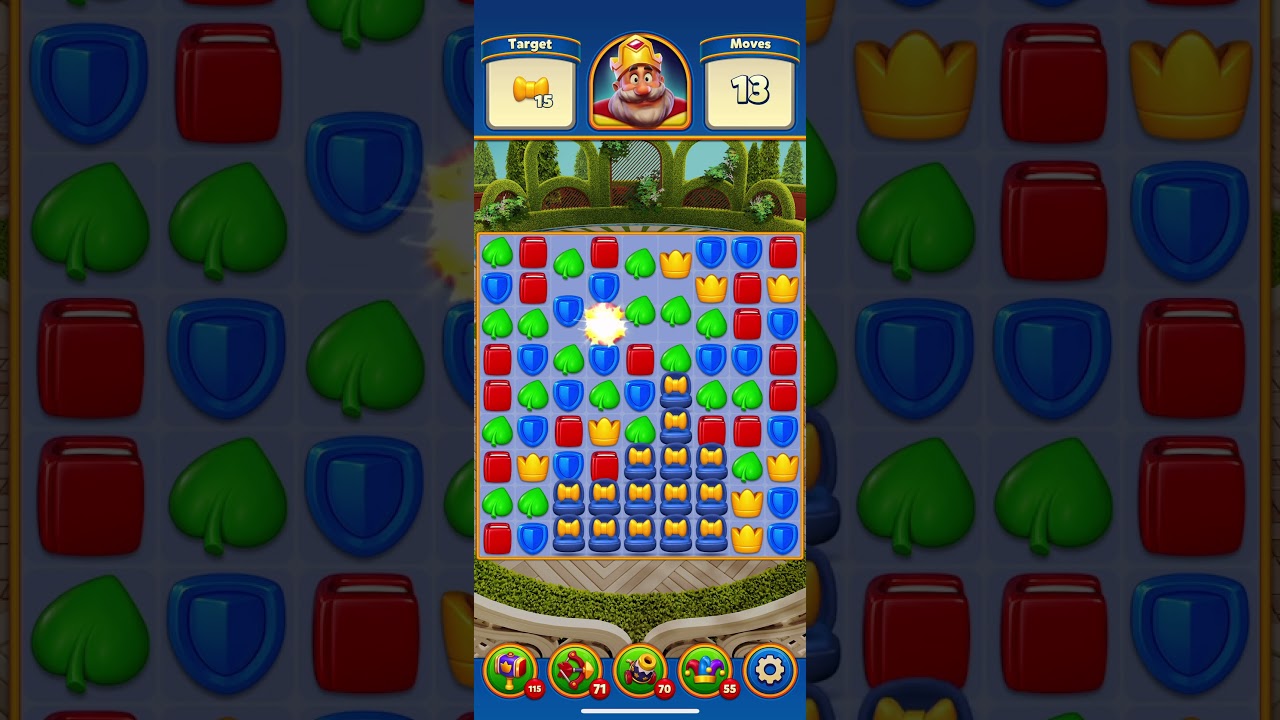Open the settings gear

(770, 670)
